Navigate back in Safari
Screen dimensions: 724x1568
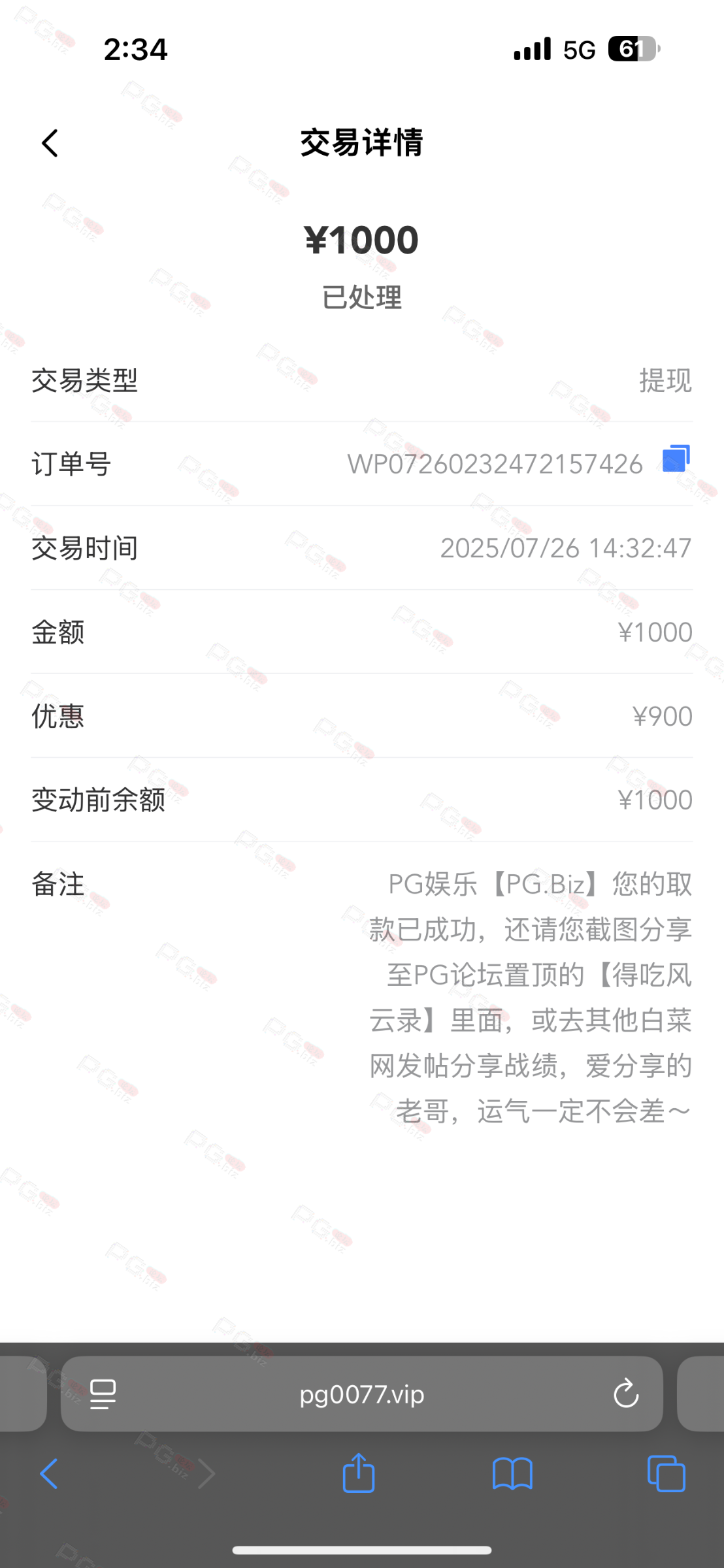coord(49,1475)
